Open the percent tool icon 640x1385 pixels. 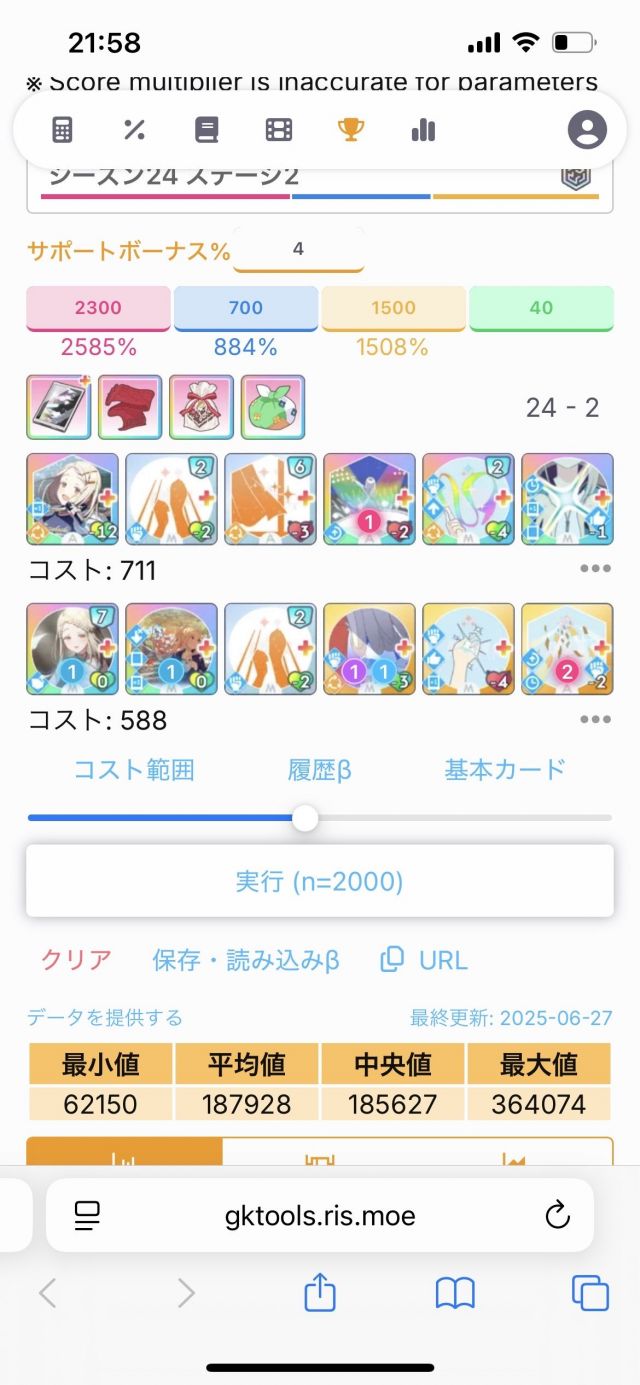point(134,130)
